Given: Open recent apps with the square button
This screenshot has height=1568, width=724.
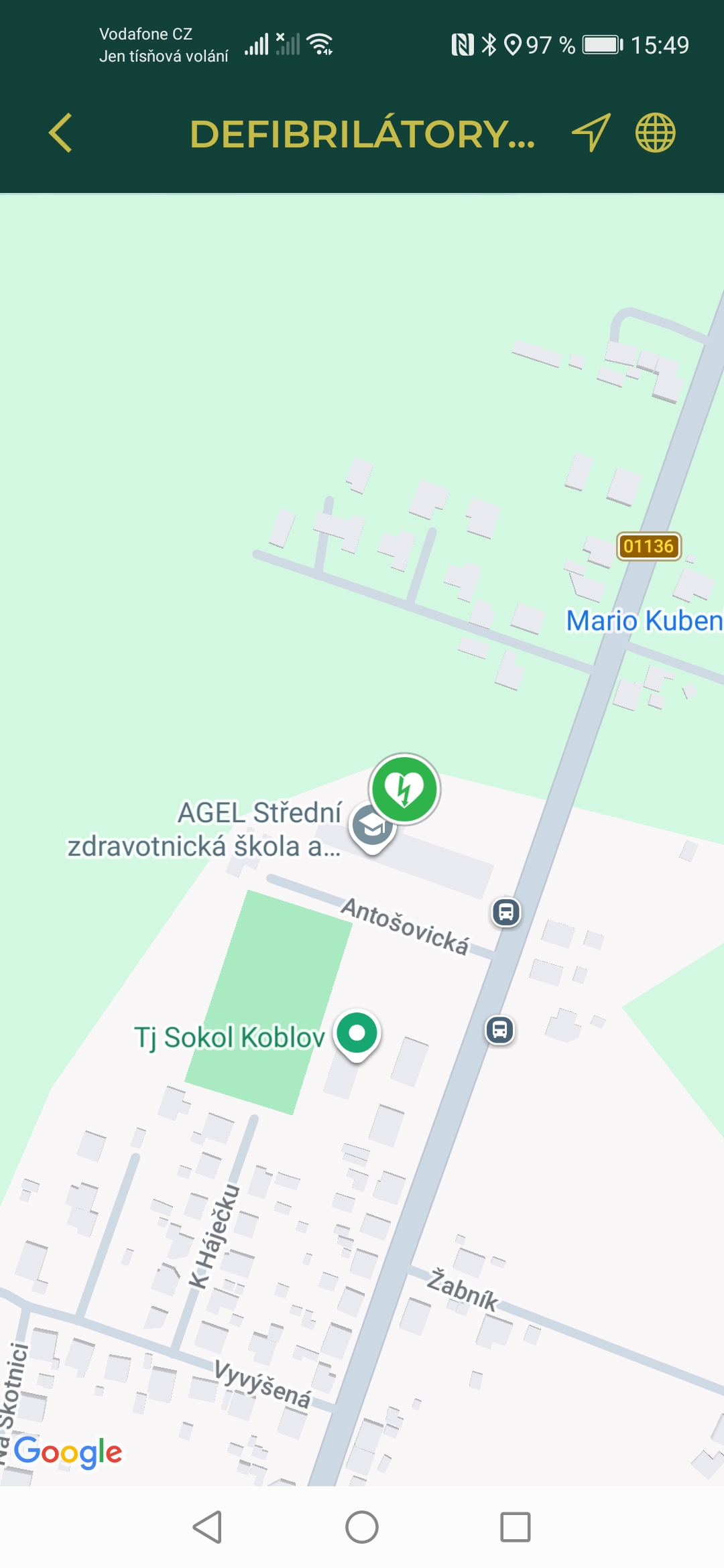Looking at the screenshot, I should point(515,1527).
